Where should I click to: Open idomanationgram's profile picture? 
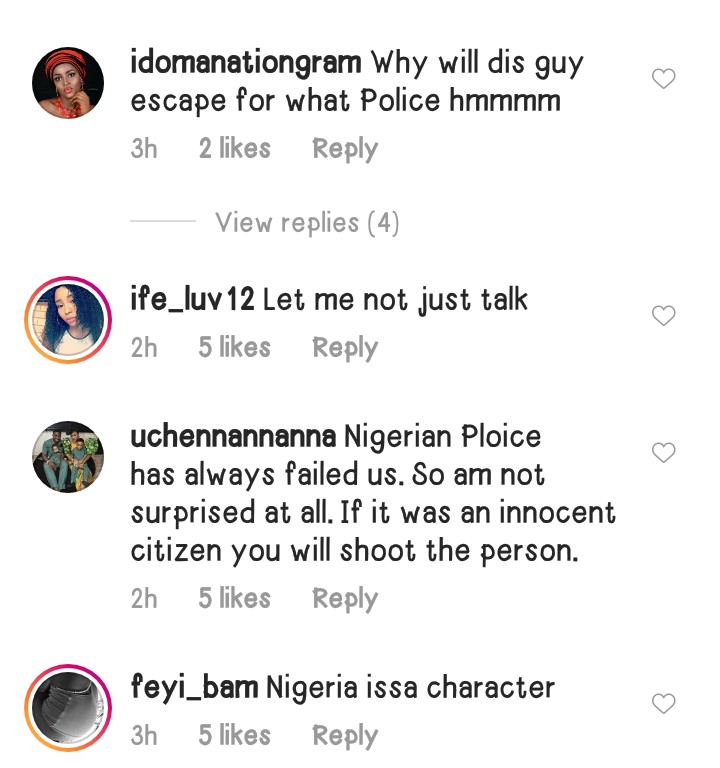[x=68, y=81]
